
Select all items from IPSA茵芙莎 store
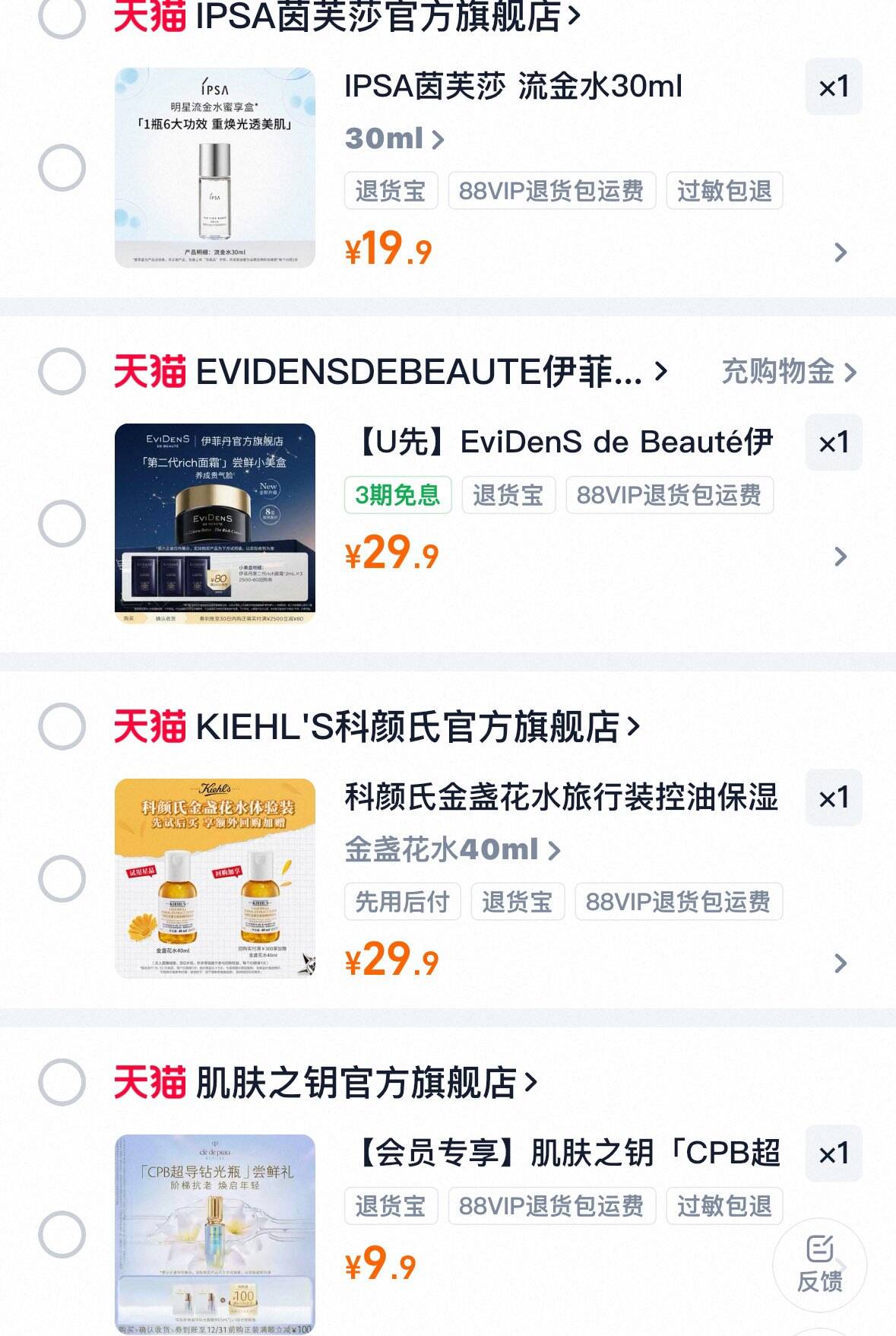click(62, 15)
